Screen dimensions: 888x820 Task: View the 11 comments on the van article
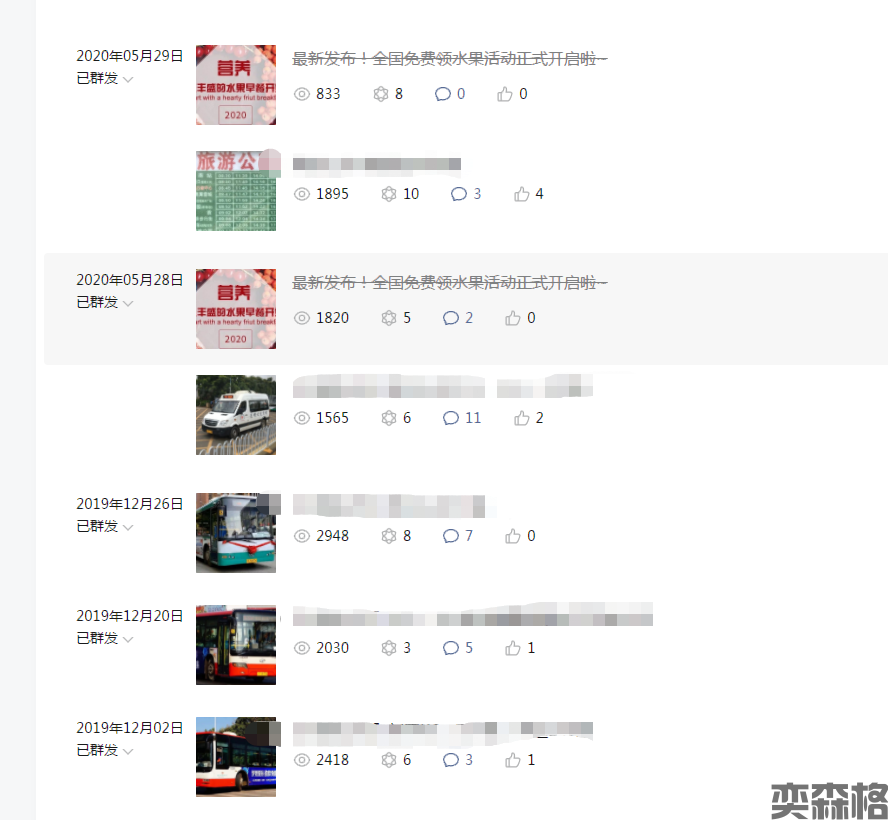[462, 418]
